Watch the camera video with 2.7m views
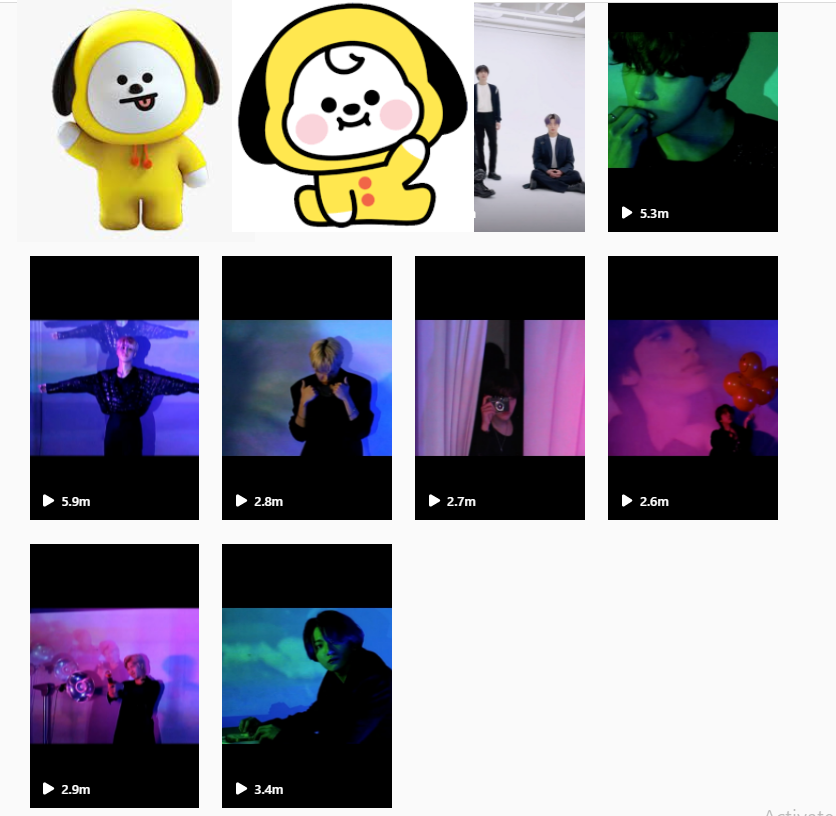836x816 pixels. pos(499,388)
